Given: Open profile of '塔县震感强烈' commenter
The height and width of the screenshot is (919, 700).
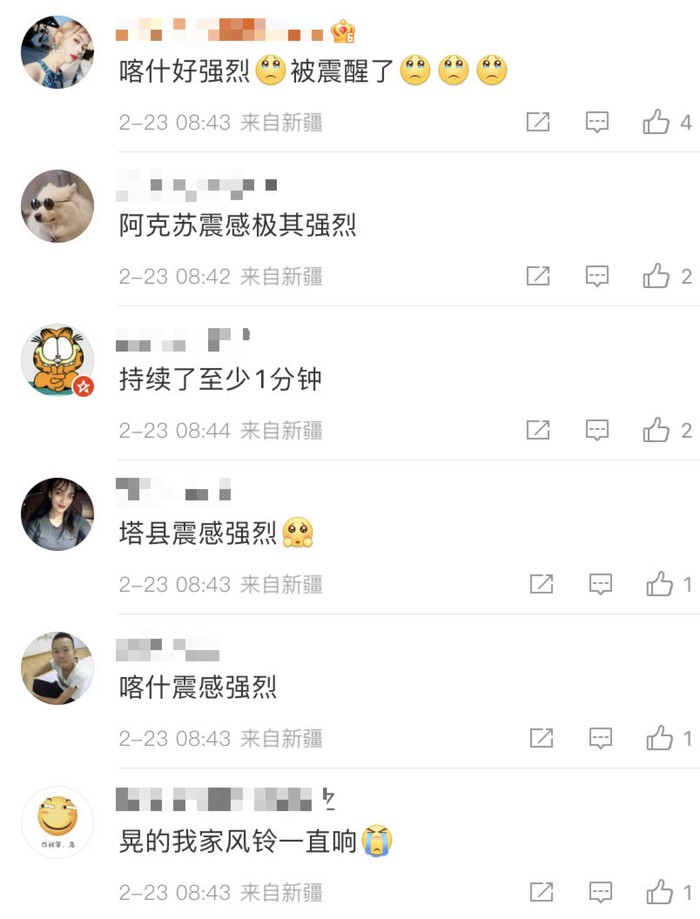Looking at the screenshot, I should 57,514.
